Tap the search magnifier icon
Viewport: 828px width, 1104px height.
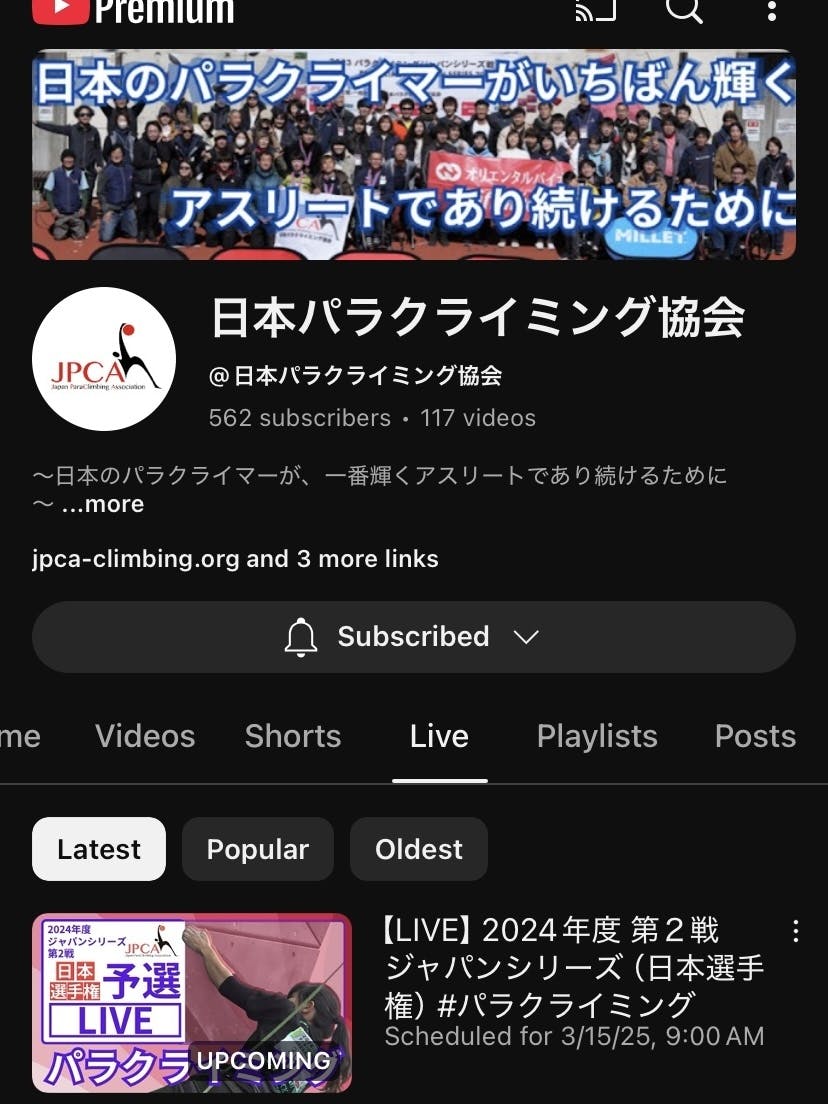(x=684, y=10)
